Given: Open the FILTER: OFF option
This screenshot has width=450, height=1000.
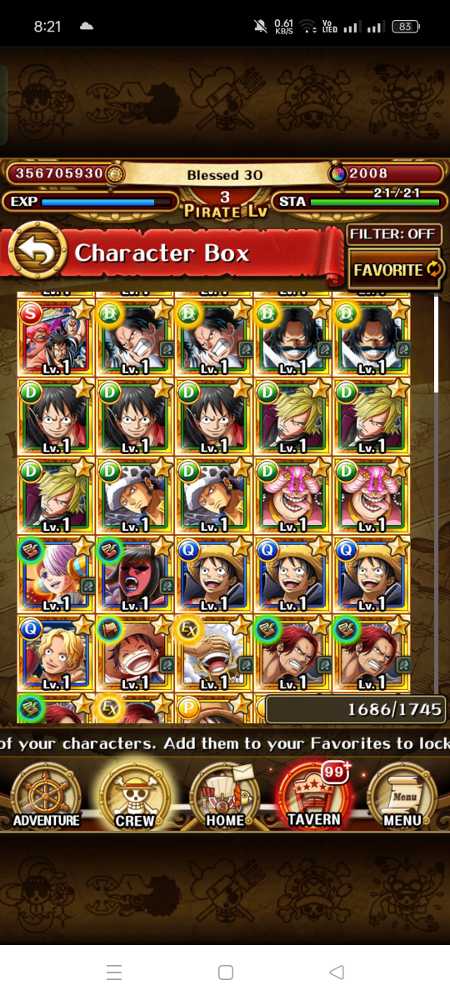Looking at the screenshot, I should (x=395, y=234).
